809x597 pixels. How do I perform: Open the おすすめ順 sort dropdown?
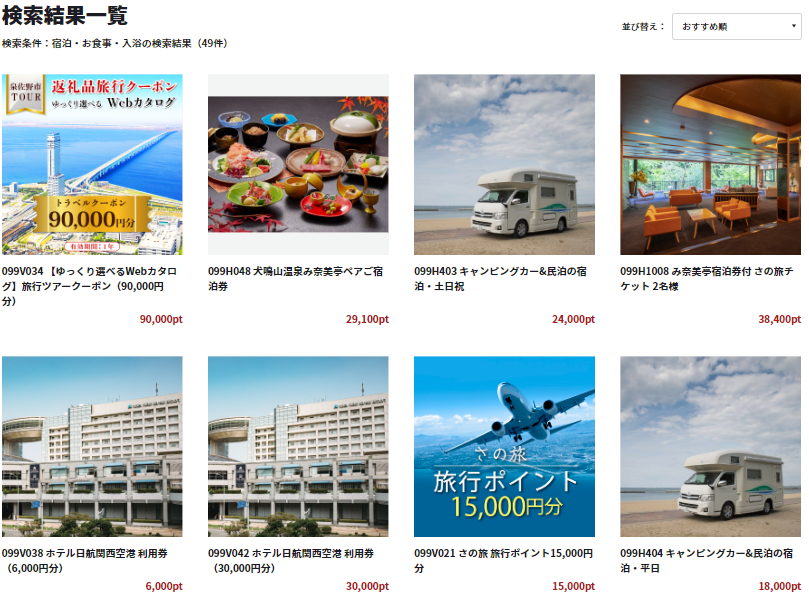(x=736, y=26)
